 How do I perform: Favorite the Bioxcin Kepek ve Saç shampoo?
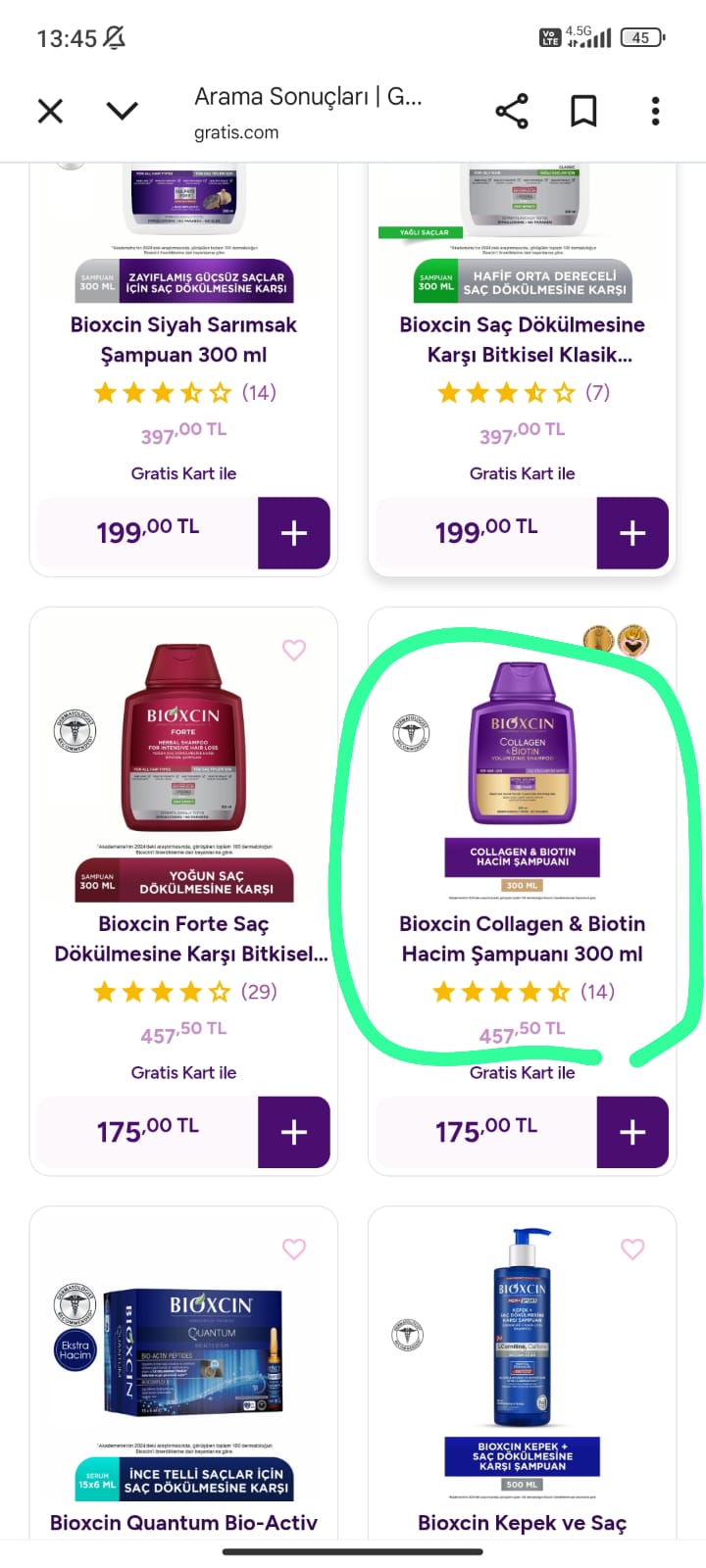pyautogui.click(x=632, y=1249)
